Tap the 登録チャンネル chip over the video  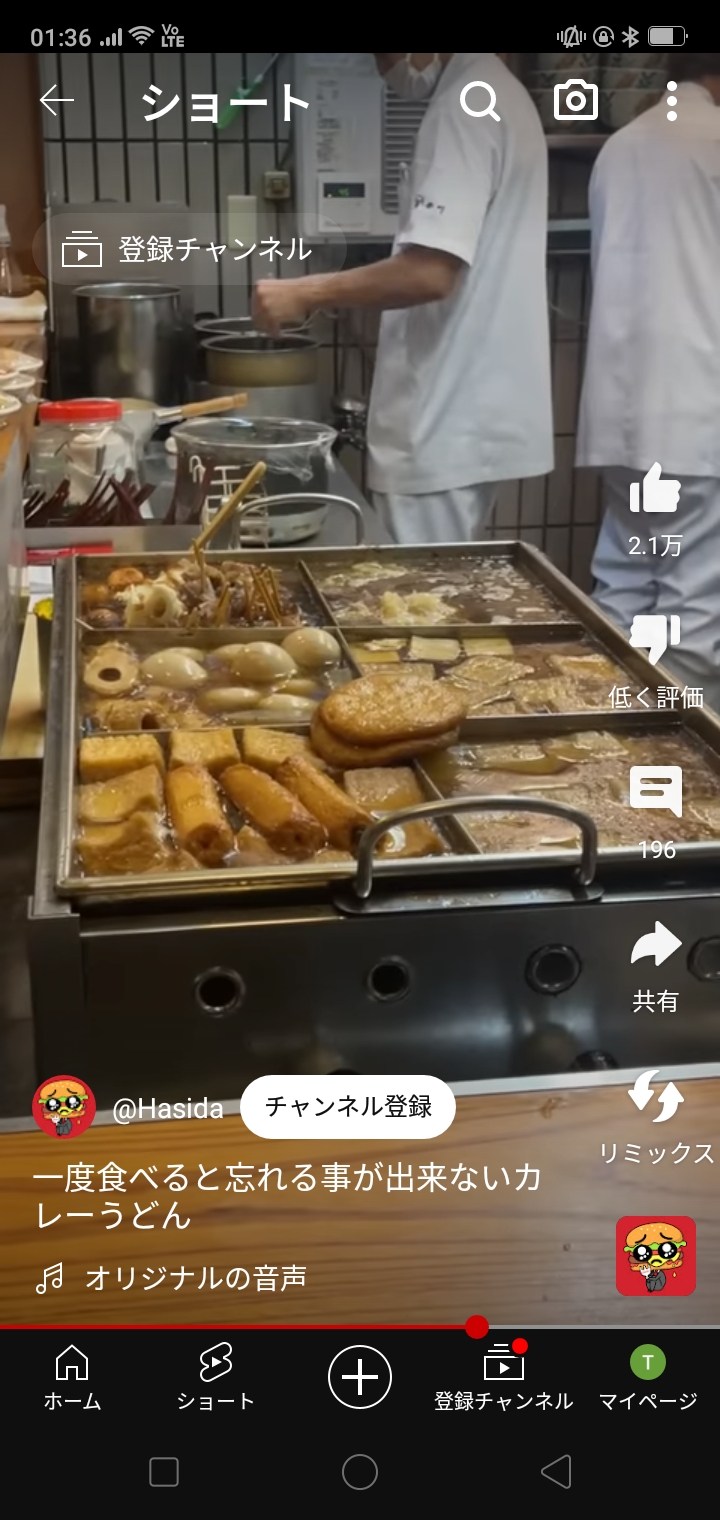pos(189,249)
